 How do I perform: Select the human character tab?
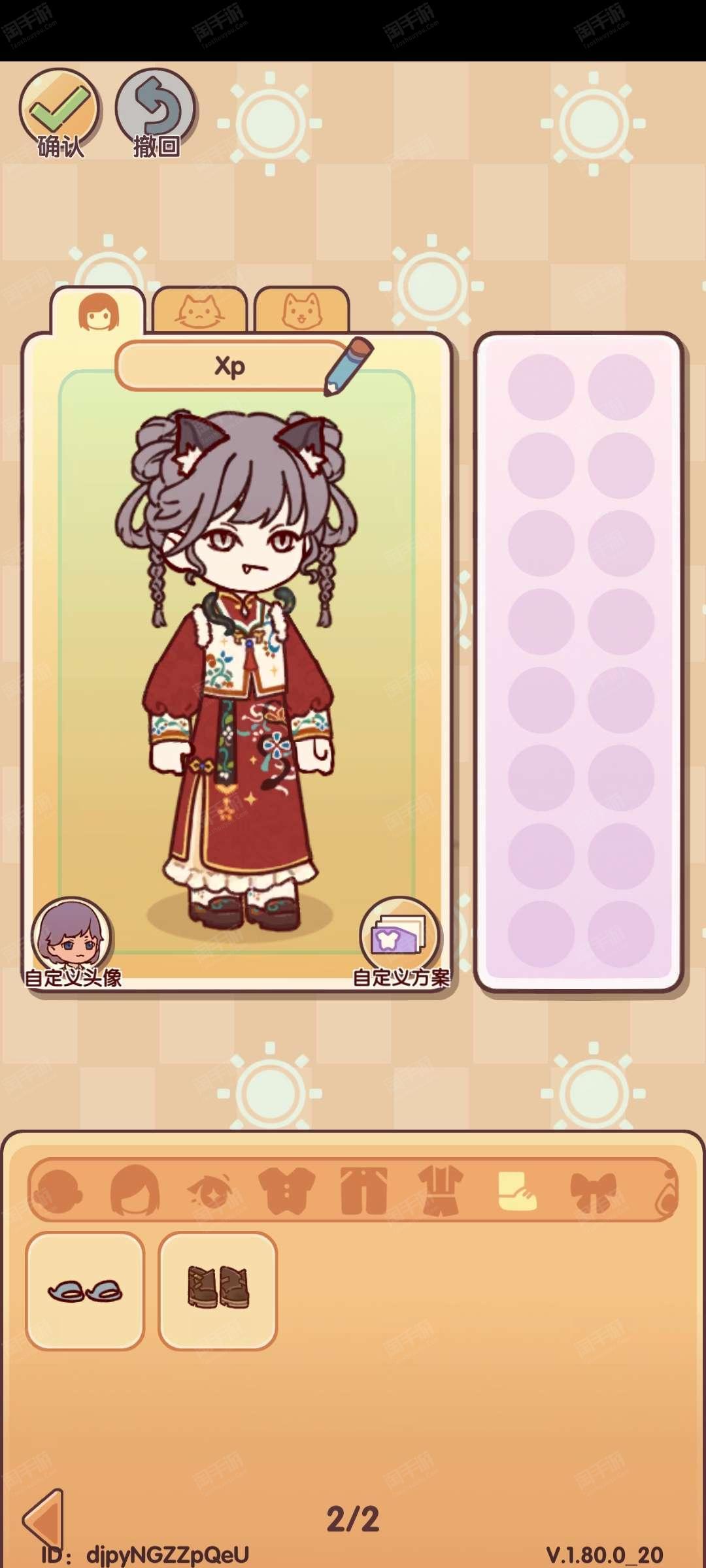(x=98, y=312)
